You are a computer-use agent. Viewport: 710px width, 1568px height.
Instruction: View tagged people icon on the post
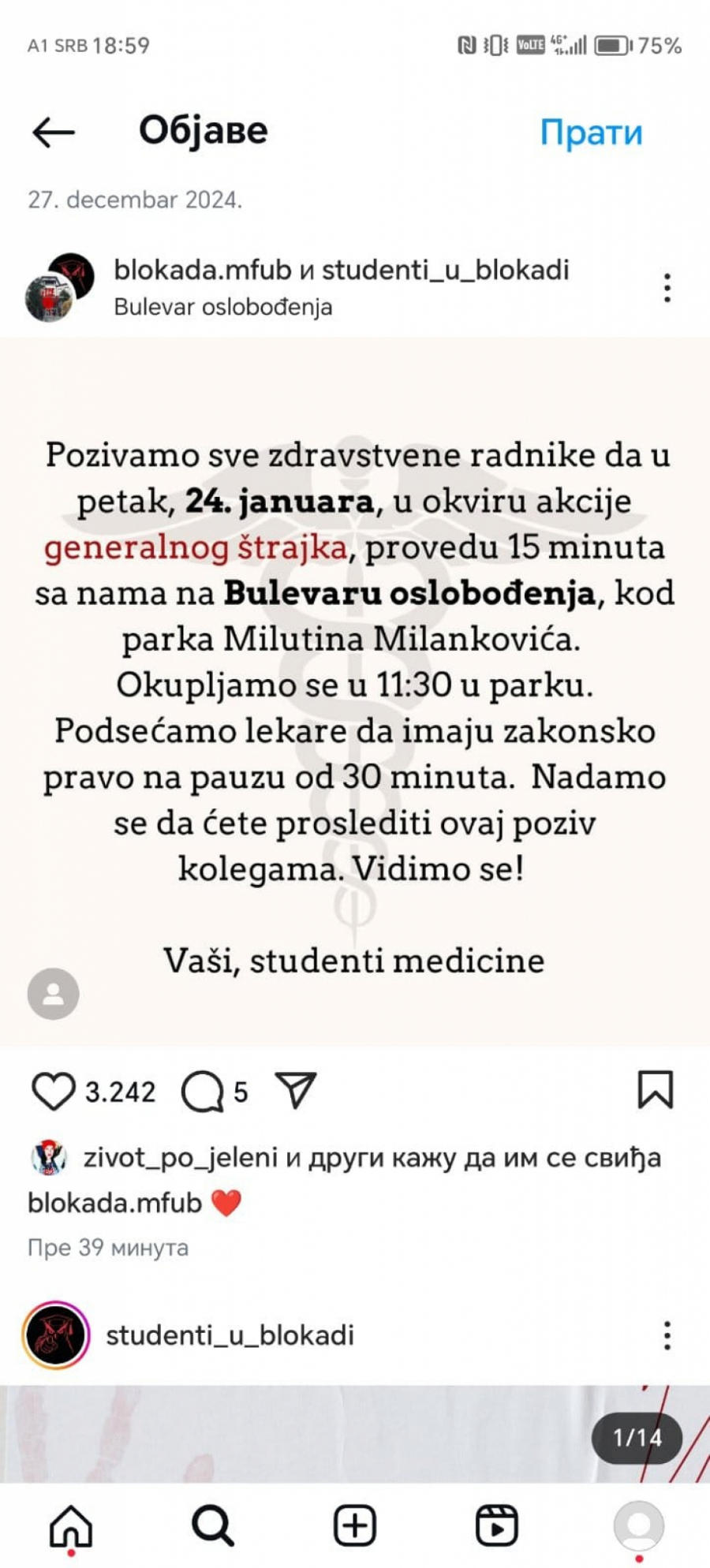click(53, 994)
